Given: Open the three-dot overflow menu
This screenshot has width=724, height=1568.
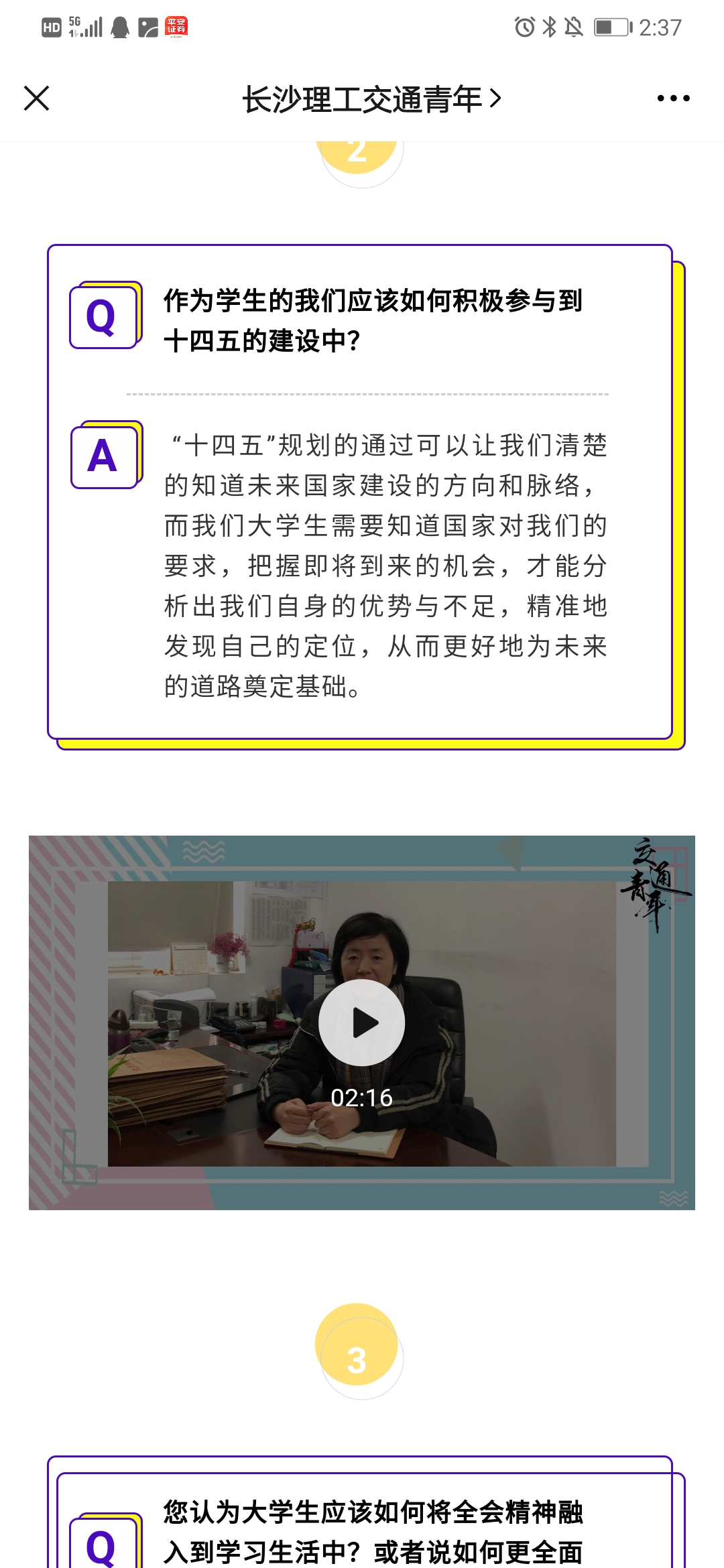Looking at the screenshot, I should (673, 99).
